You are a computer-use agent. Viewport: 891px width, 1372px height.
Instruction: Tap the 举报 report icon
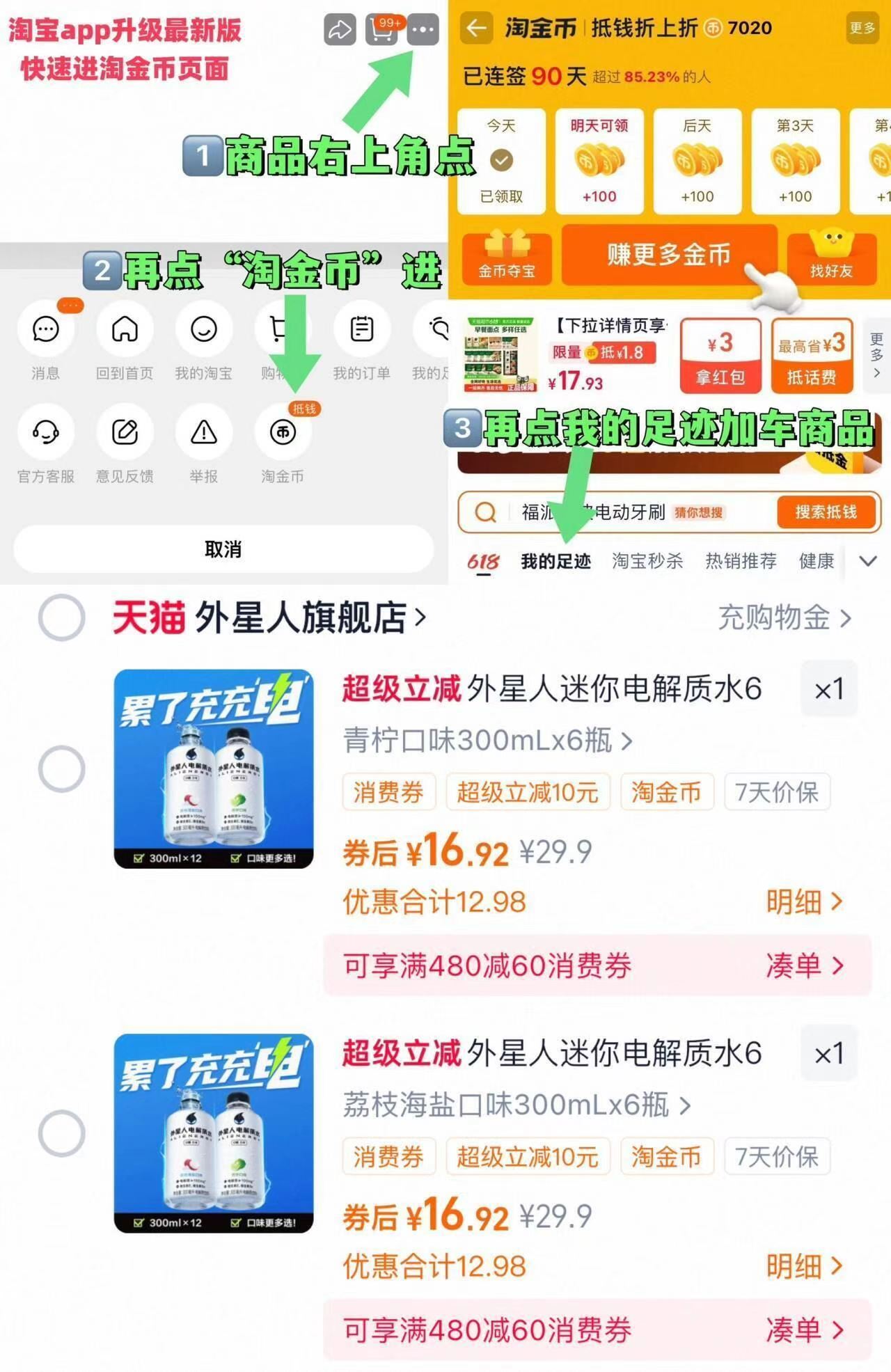tap(203, 433)
